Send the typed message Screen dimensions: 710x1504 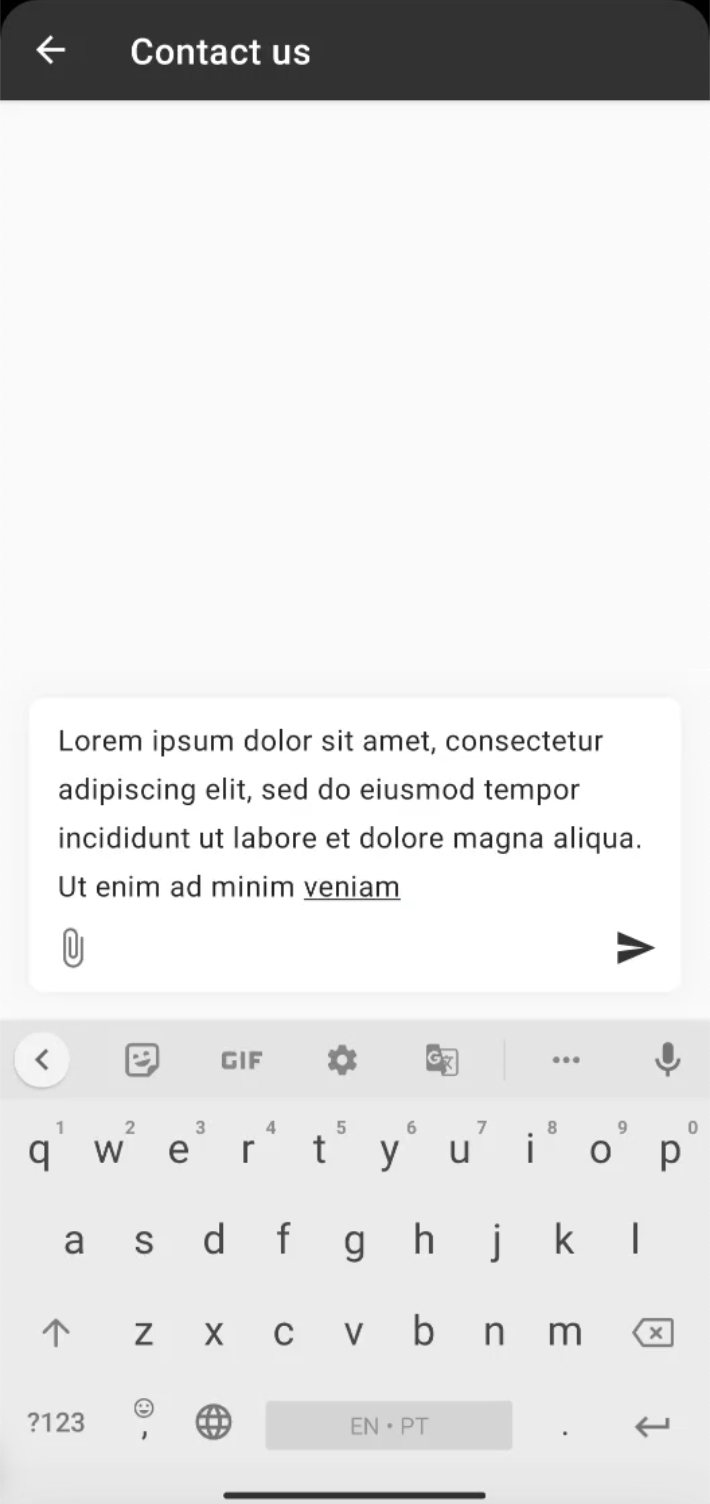(635, 948)
